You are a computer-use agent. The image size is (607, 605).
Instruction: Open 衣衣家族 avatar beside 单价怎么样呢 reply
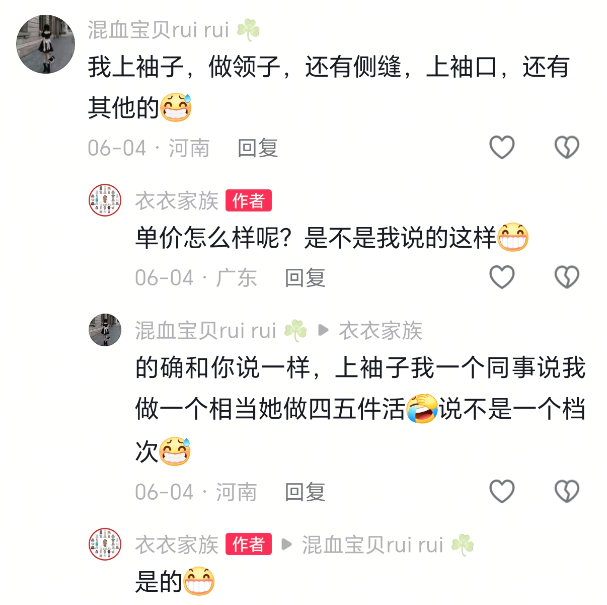click(105, 201)
